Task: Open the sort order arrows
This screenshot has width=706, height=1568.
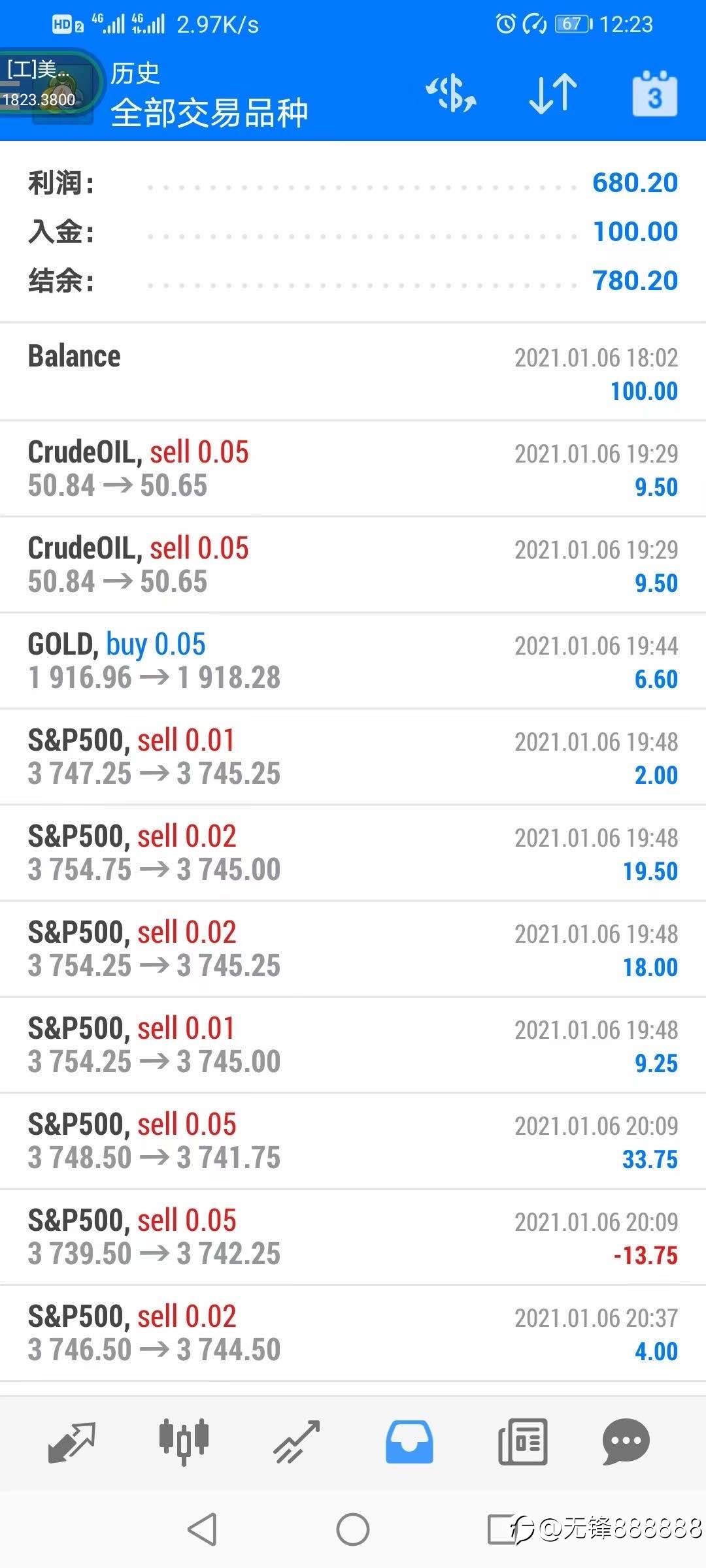Action: [x=553, y=94]
